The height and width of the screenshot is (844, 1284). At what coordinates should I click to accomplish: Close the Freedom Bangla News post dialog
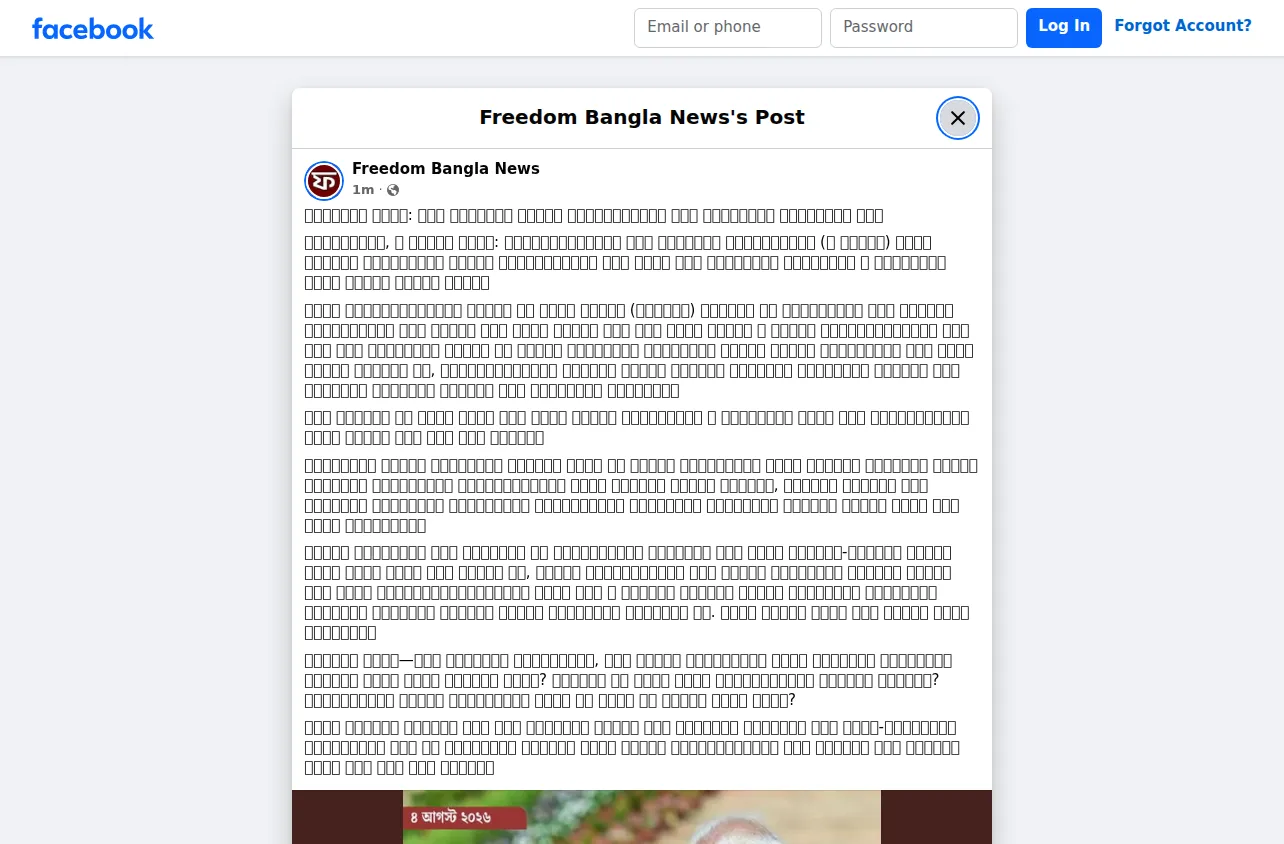(x=957, y=118)
